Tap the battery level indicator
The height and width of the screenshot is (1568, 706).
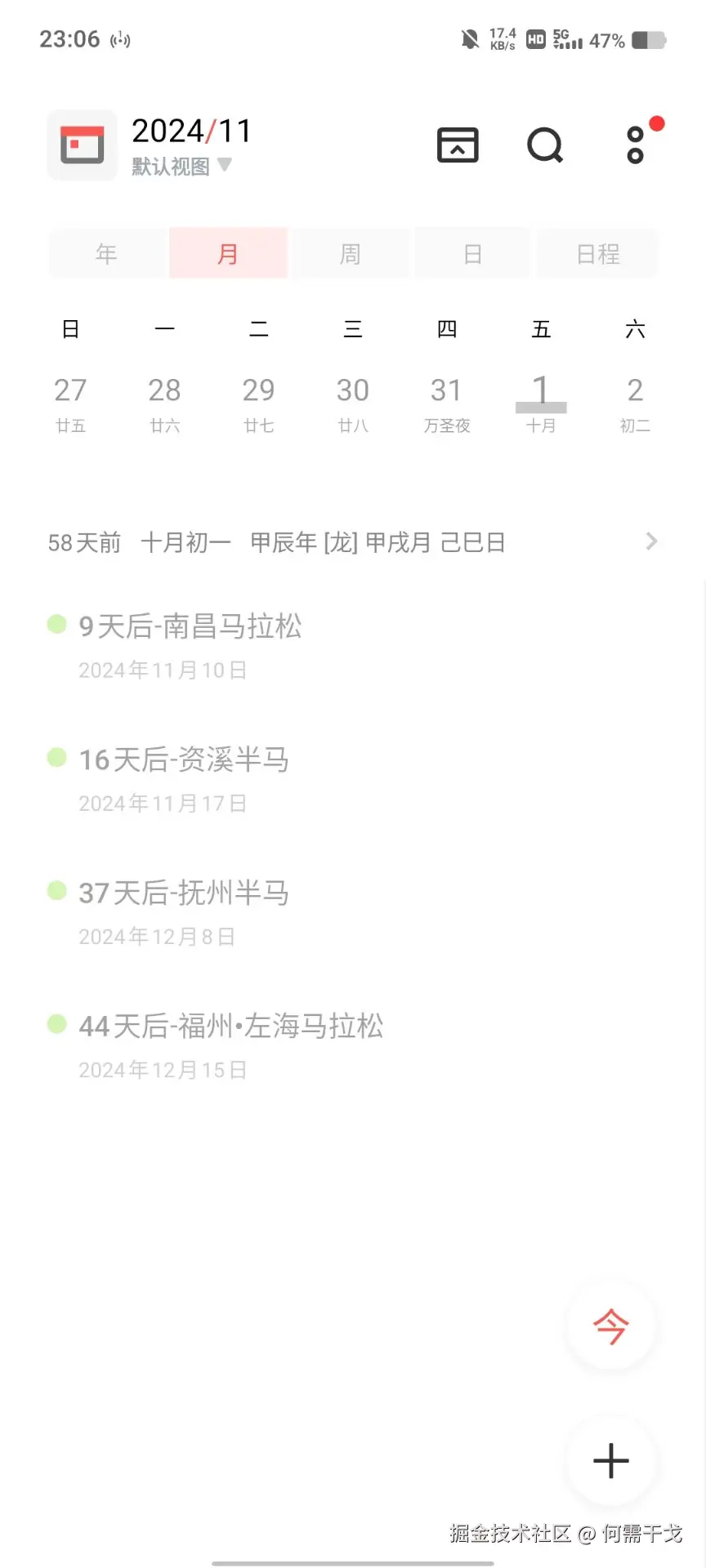point(643,39)
